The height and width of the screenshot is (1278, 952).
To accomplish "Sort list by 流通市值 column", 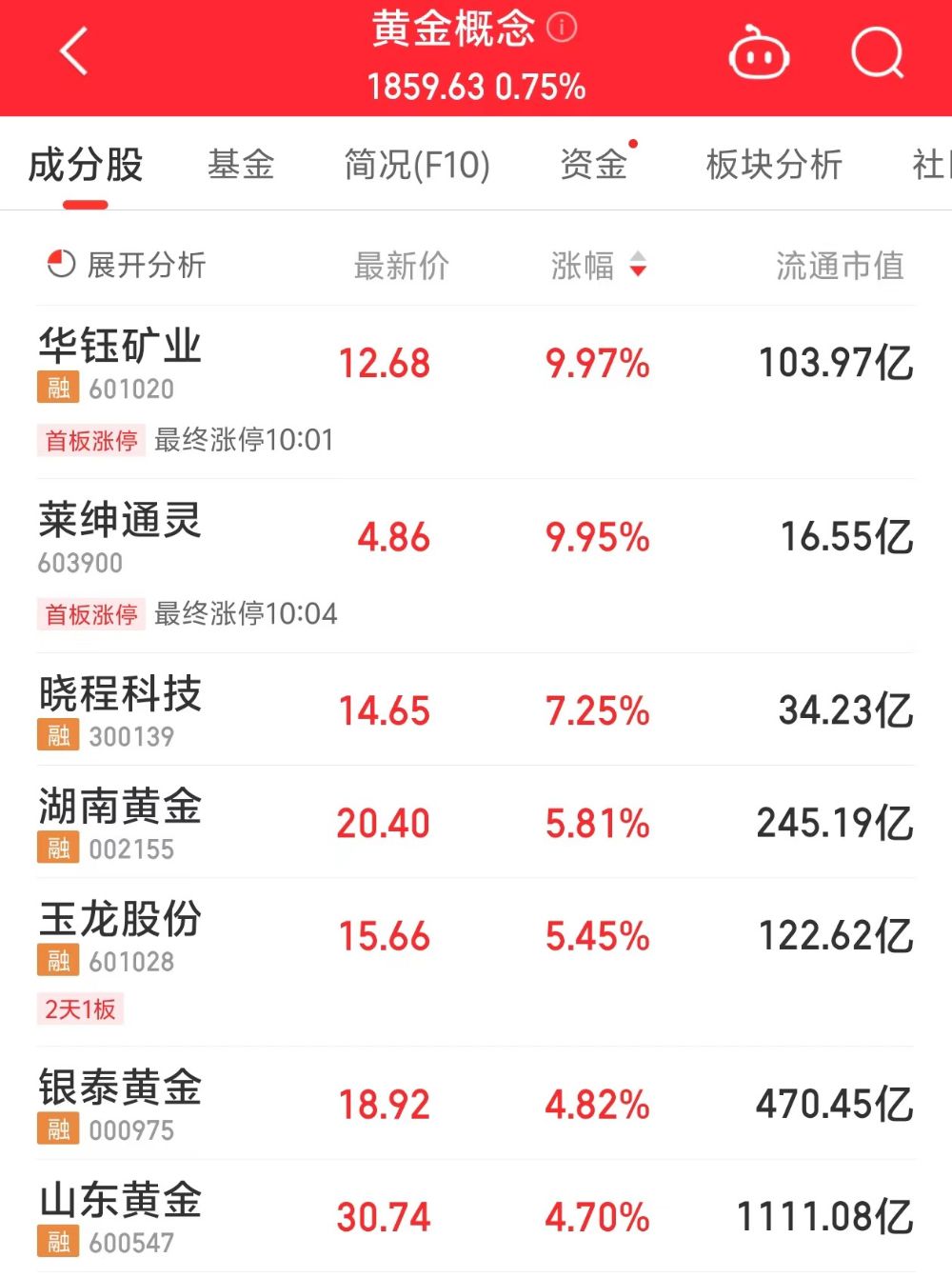I will point(840,266).
